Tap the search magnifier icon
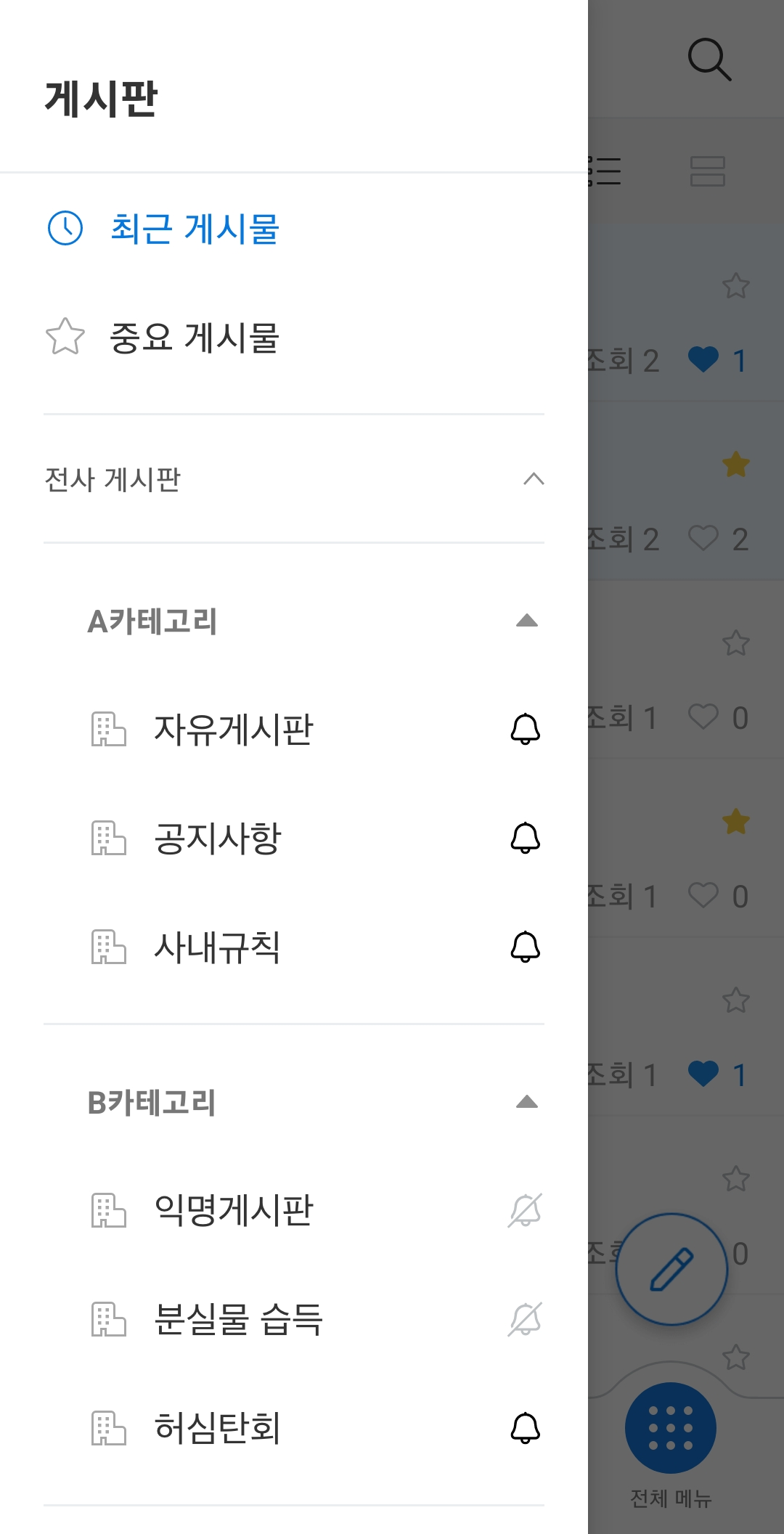Viewport: 784px width, 1534px height. [x=709, y=60]
